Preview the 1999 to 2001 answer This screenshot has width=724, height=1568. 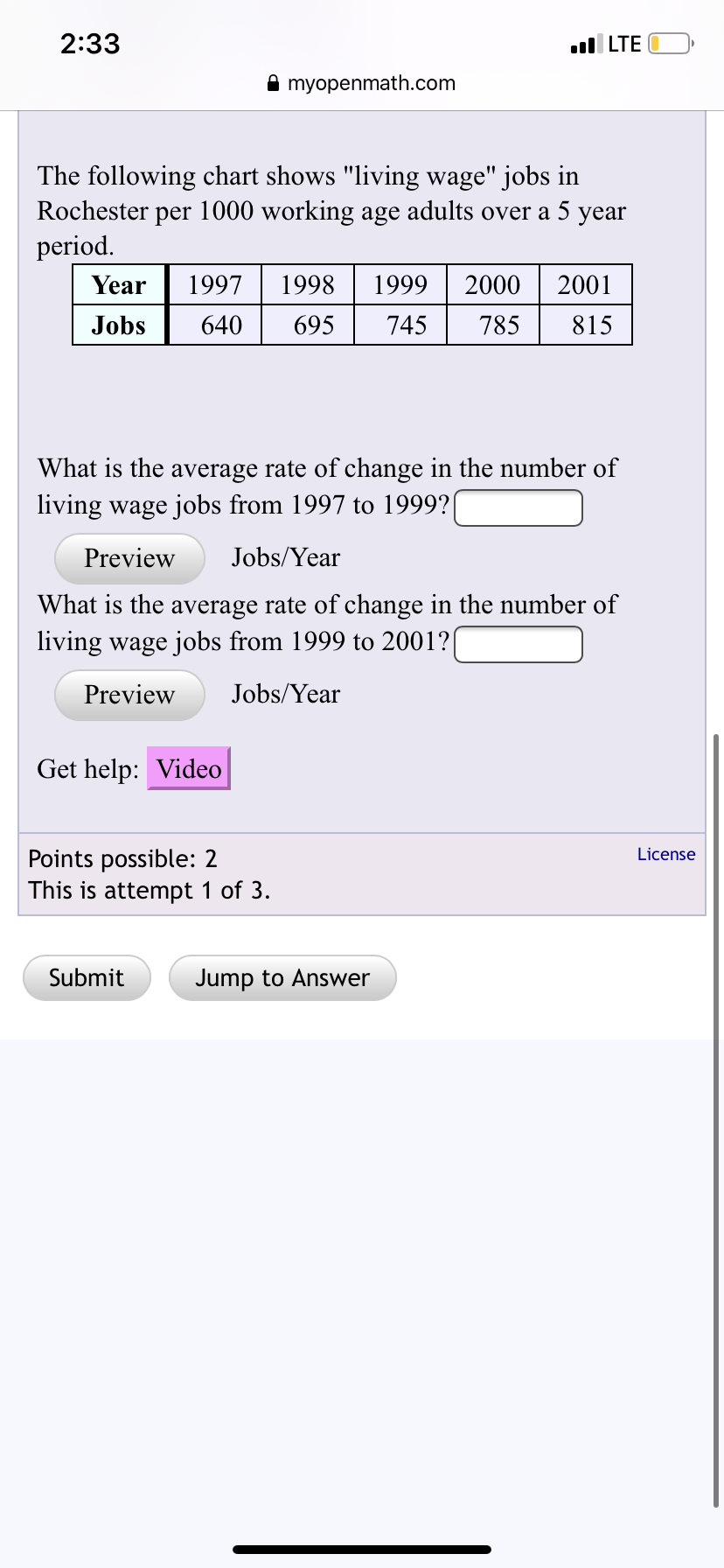point(129,695)
